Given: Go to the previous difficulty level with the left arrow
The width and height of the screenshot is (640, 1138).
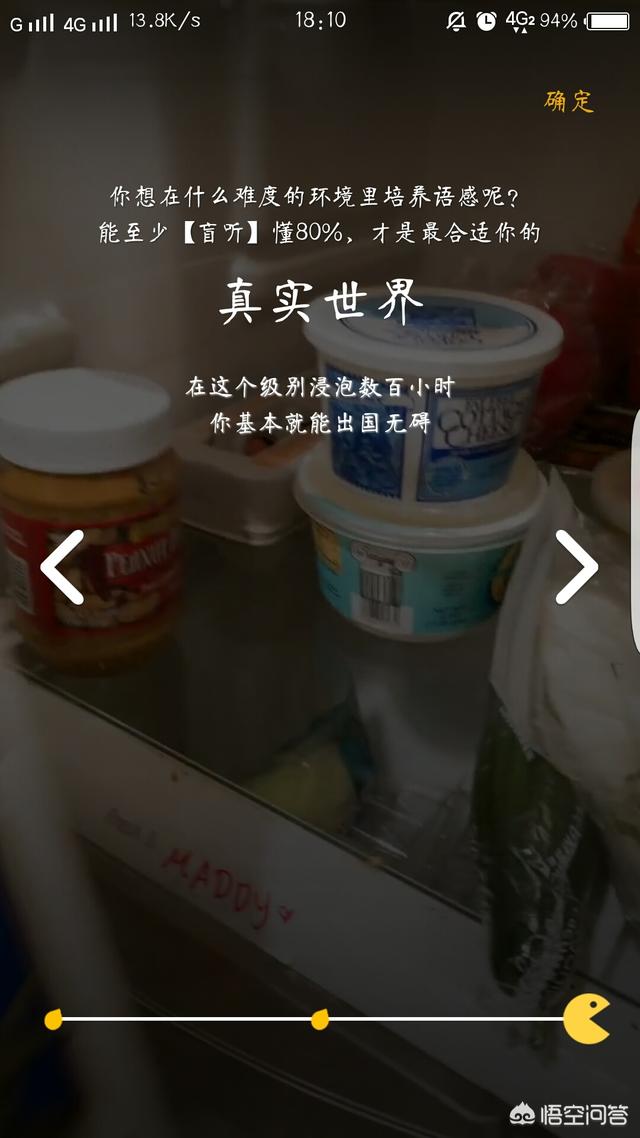Looking at the screenshot, I should [x=62, y=567].
